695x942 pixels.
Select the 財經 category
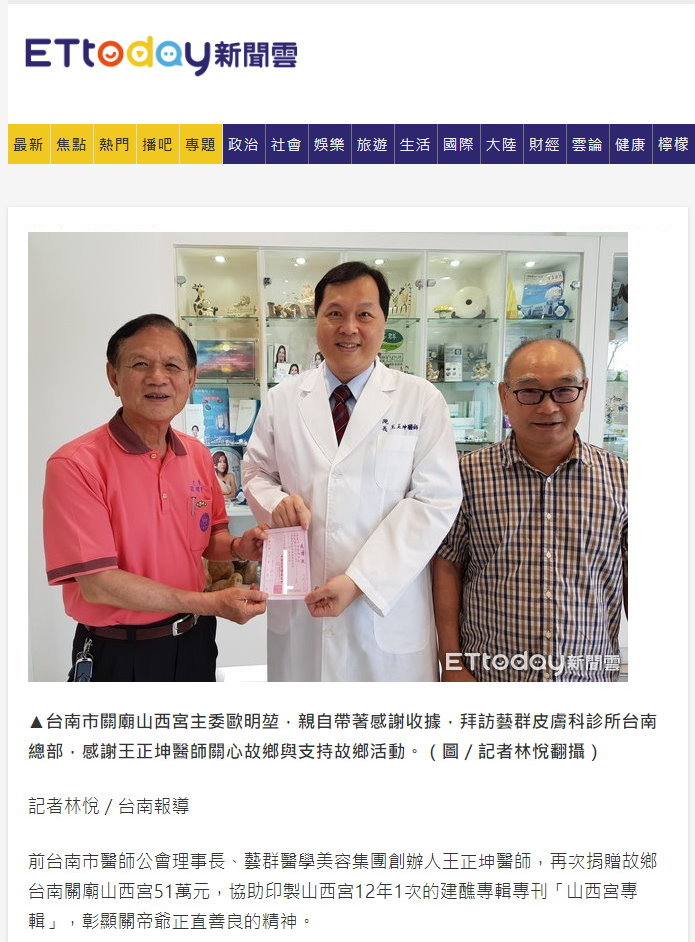545,144
